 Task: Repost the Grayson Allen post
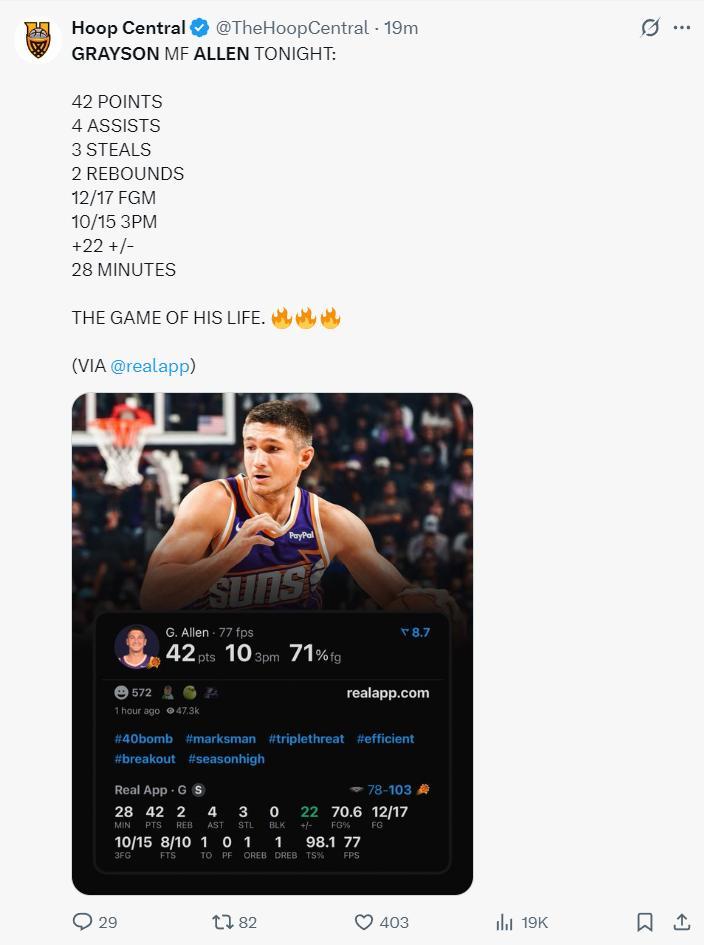223,922
